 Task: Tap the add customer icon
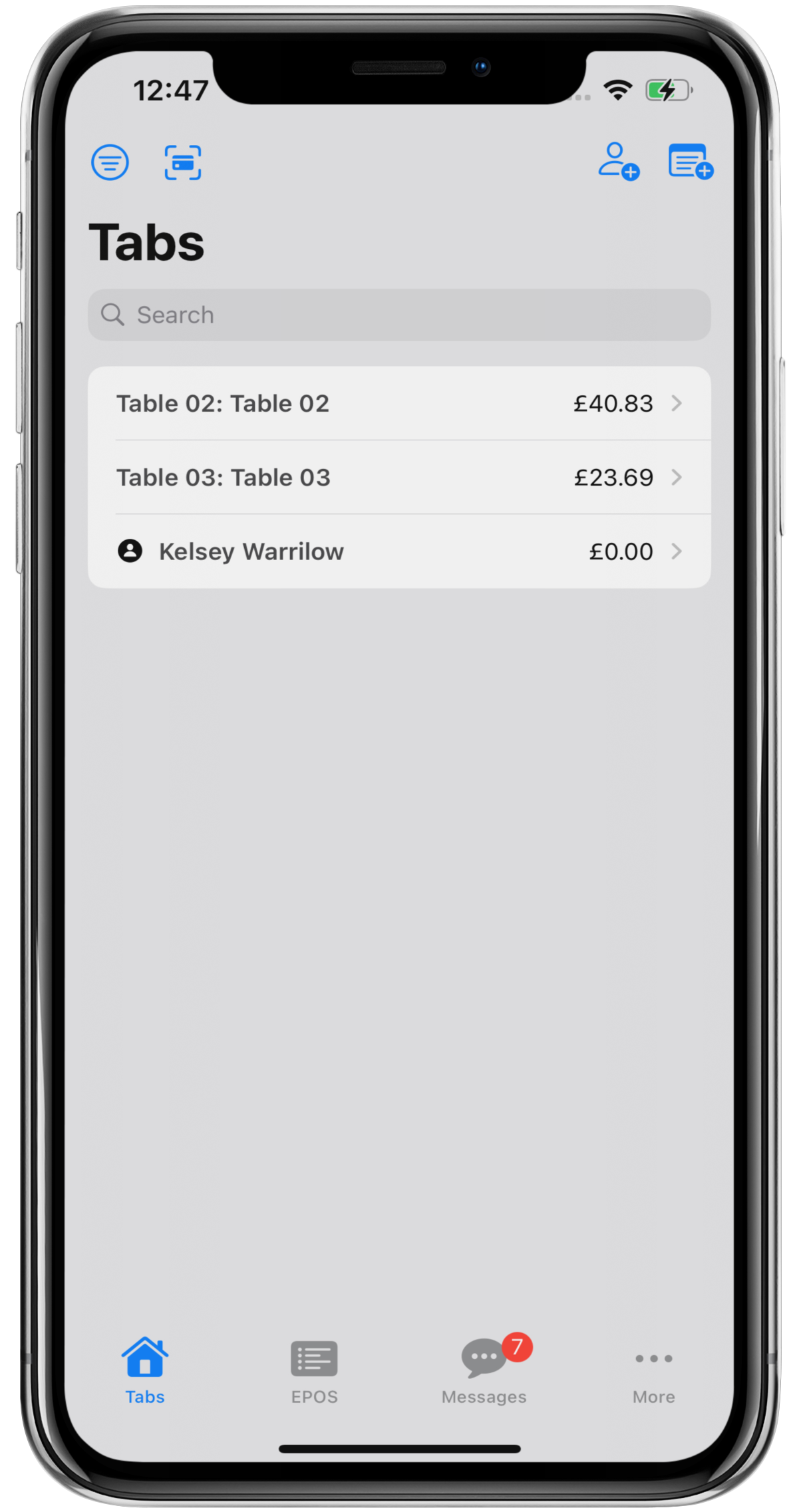click(x=619, y=162)
